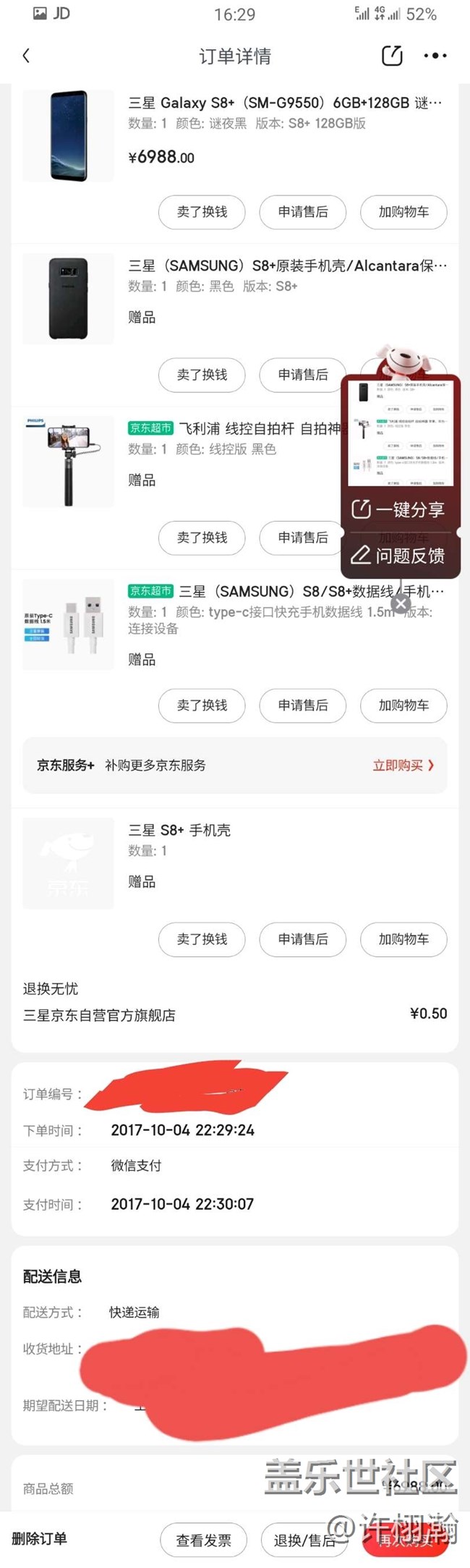Open the three-dot overflow menu
470x1568 pixels.
[435, 56]
